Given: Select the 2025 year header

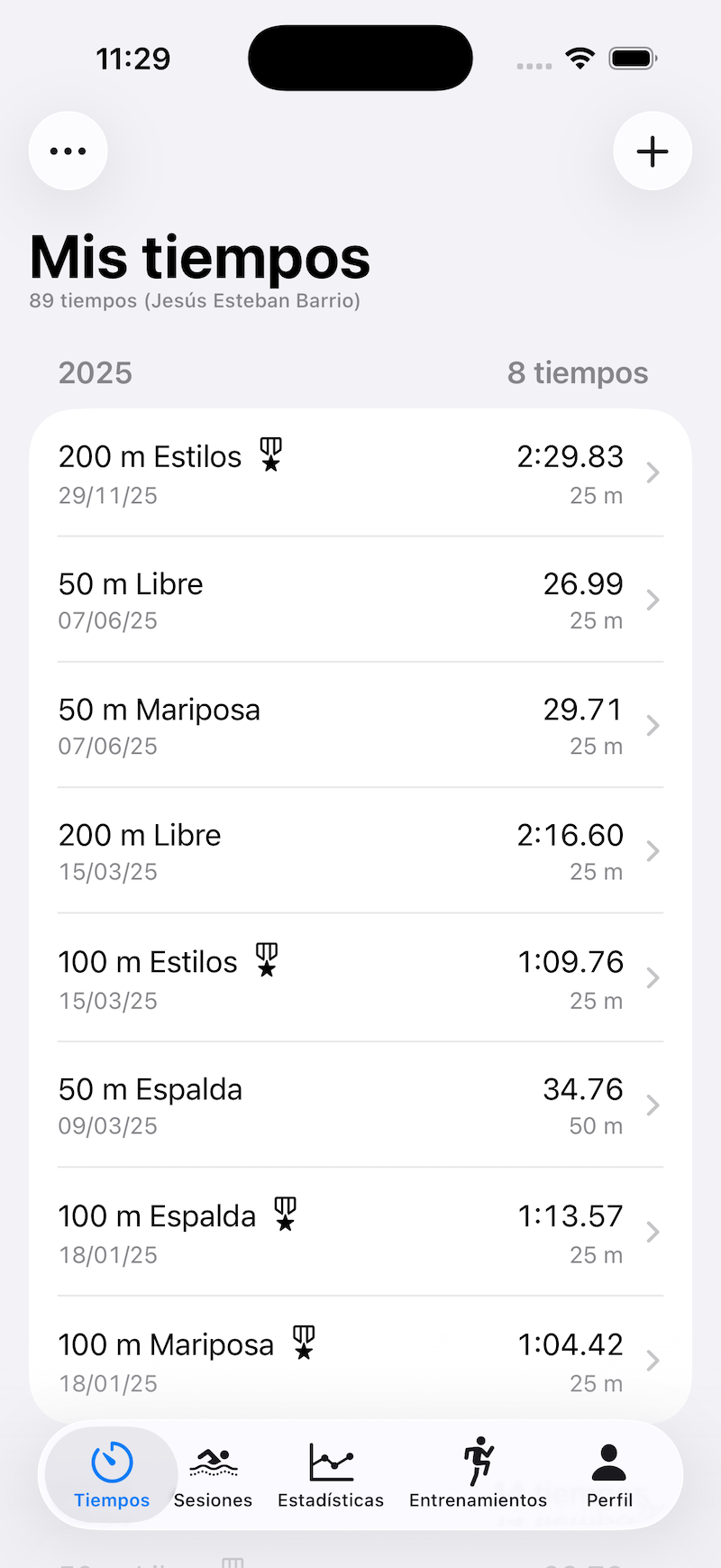Looking at the screenshot, I should (95, 371).
